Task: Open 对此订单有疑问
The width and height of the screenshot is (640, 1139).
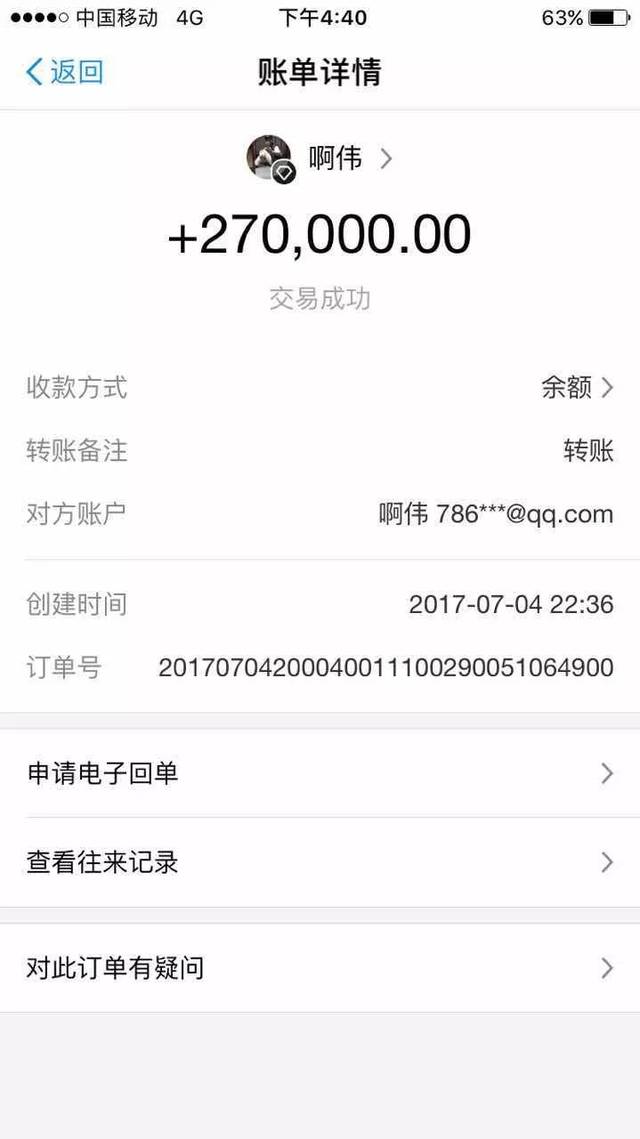Action: pyautogui.click(x=320, y=968)
